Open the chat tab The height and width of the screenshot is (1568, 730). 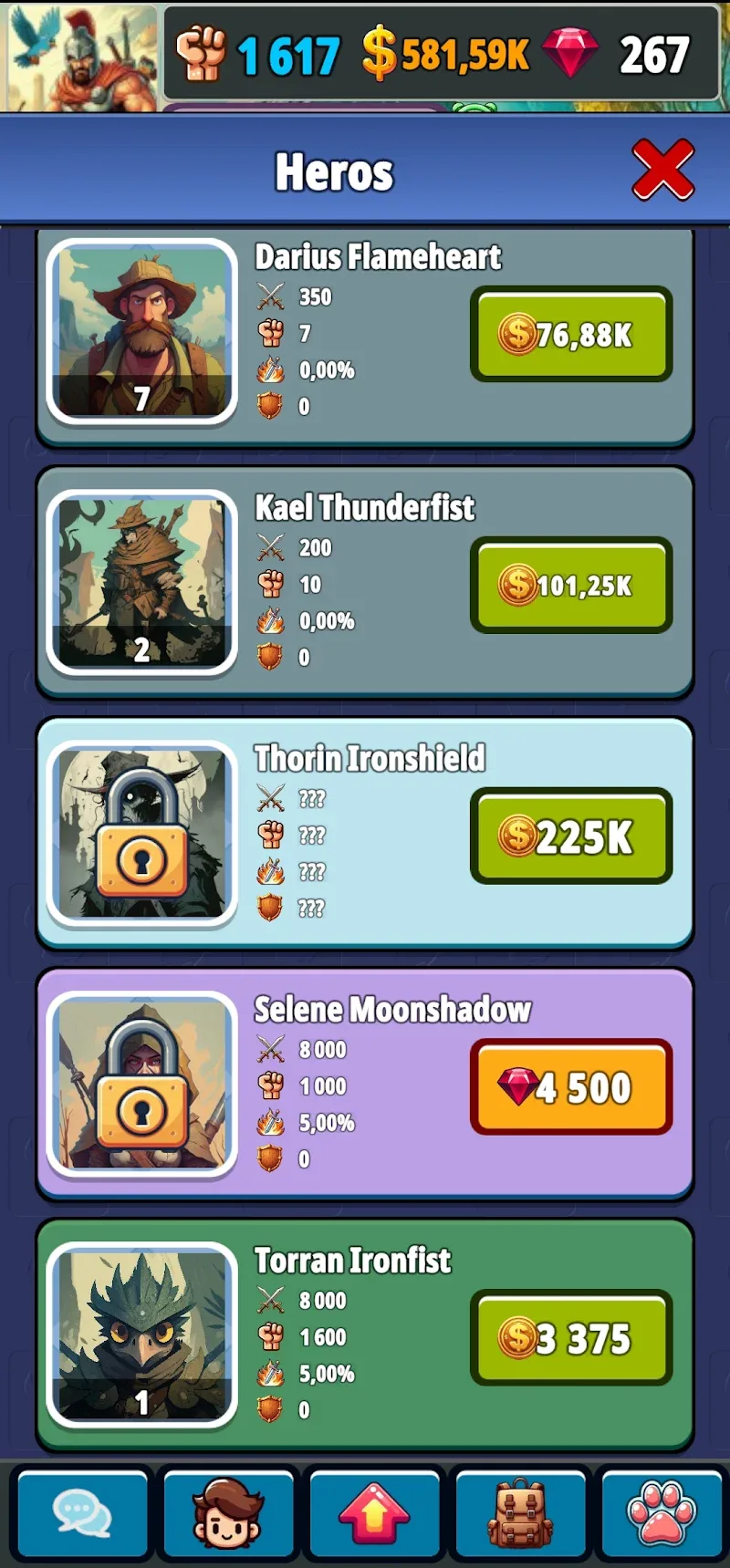(x=82, y=1514)
